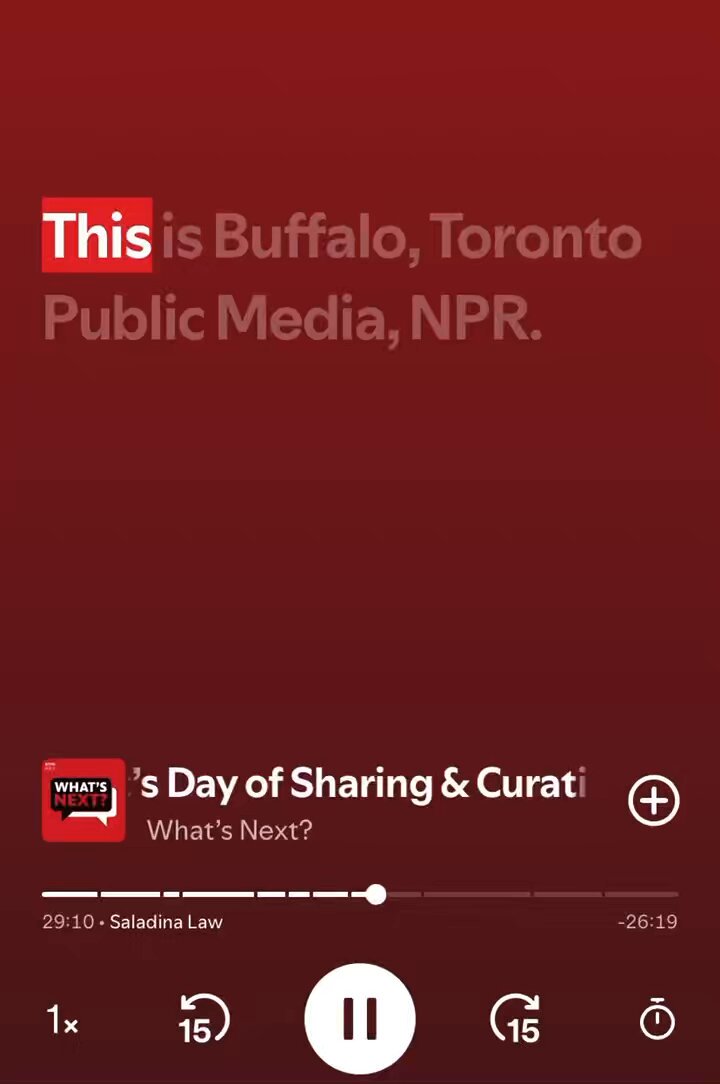This screenshot has width=720, height=1084.
Task: Skip forward 15 seconds
Action: pos(516,1019)
